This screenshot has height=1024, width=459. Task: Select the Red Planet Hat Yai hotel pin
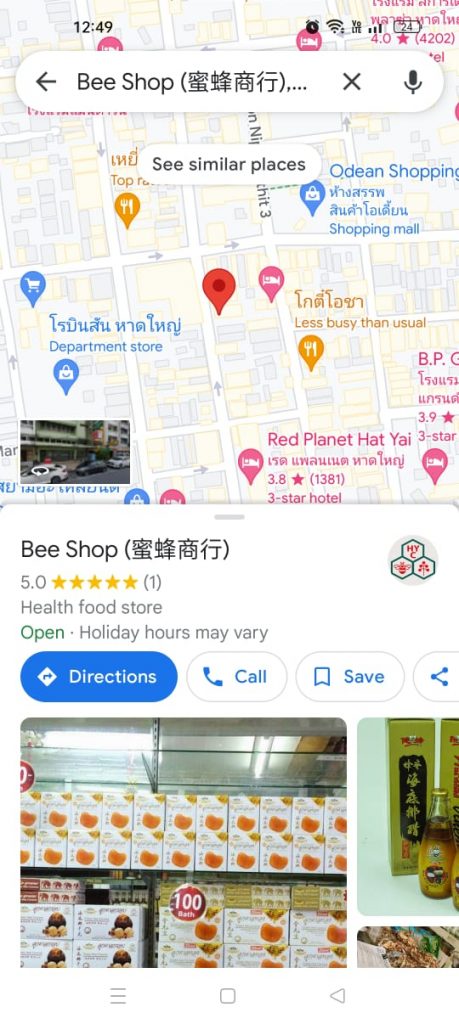pos(250,466)
